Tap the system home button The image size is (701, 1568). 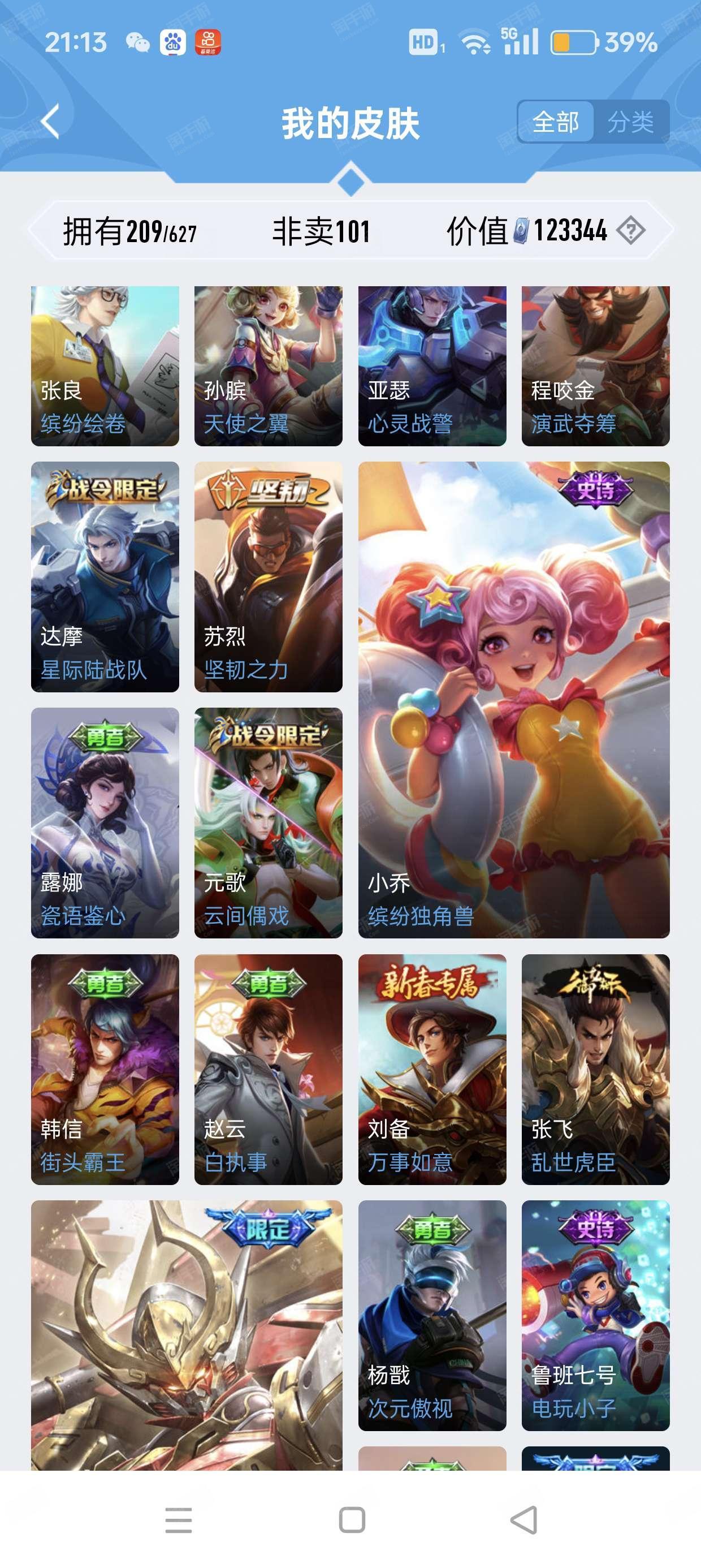(x=352, y=1520)
